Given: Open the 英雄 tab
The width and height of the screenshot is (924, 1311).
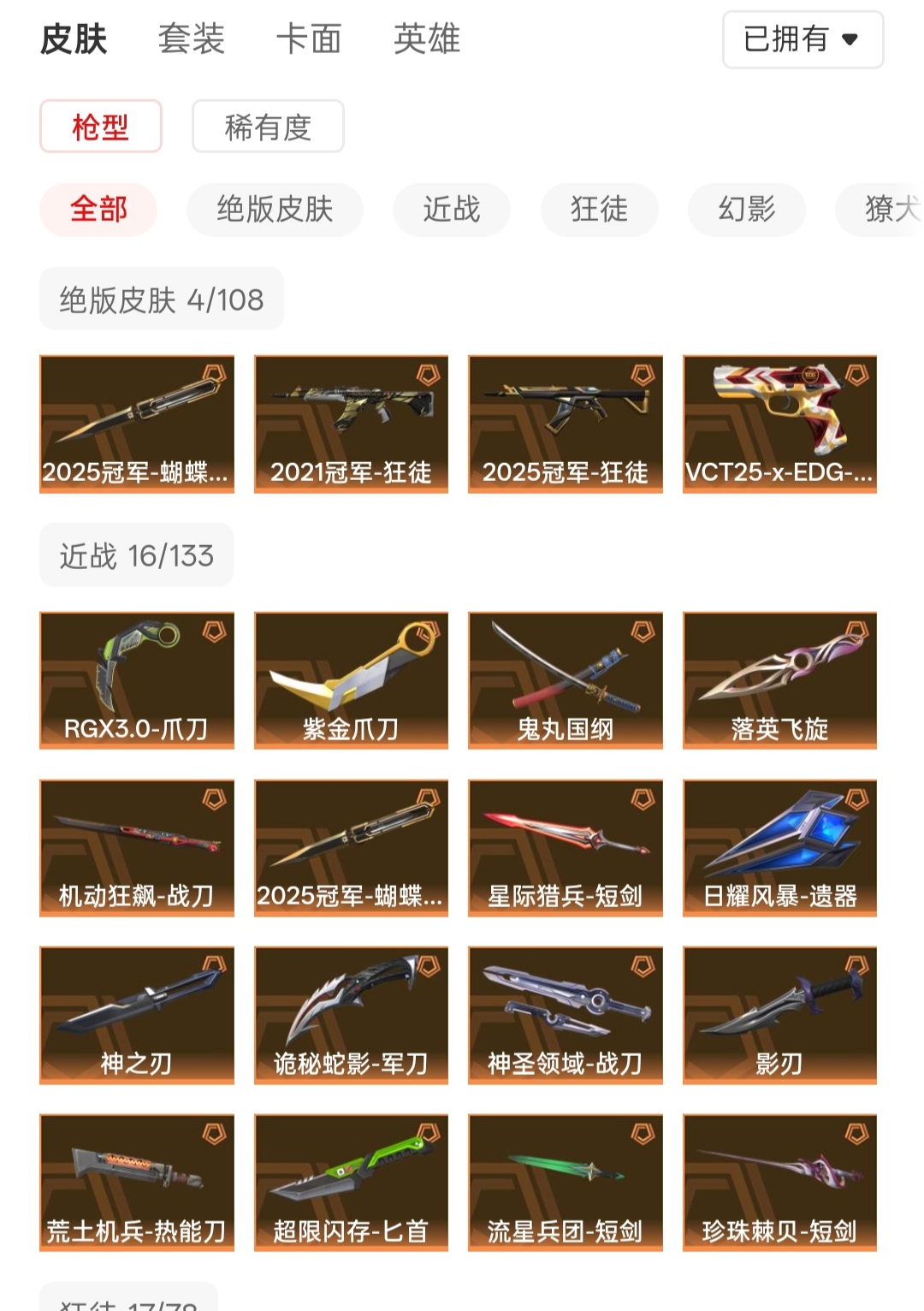Looking at the screenshot, I should coord(426,39).
